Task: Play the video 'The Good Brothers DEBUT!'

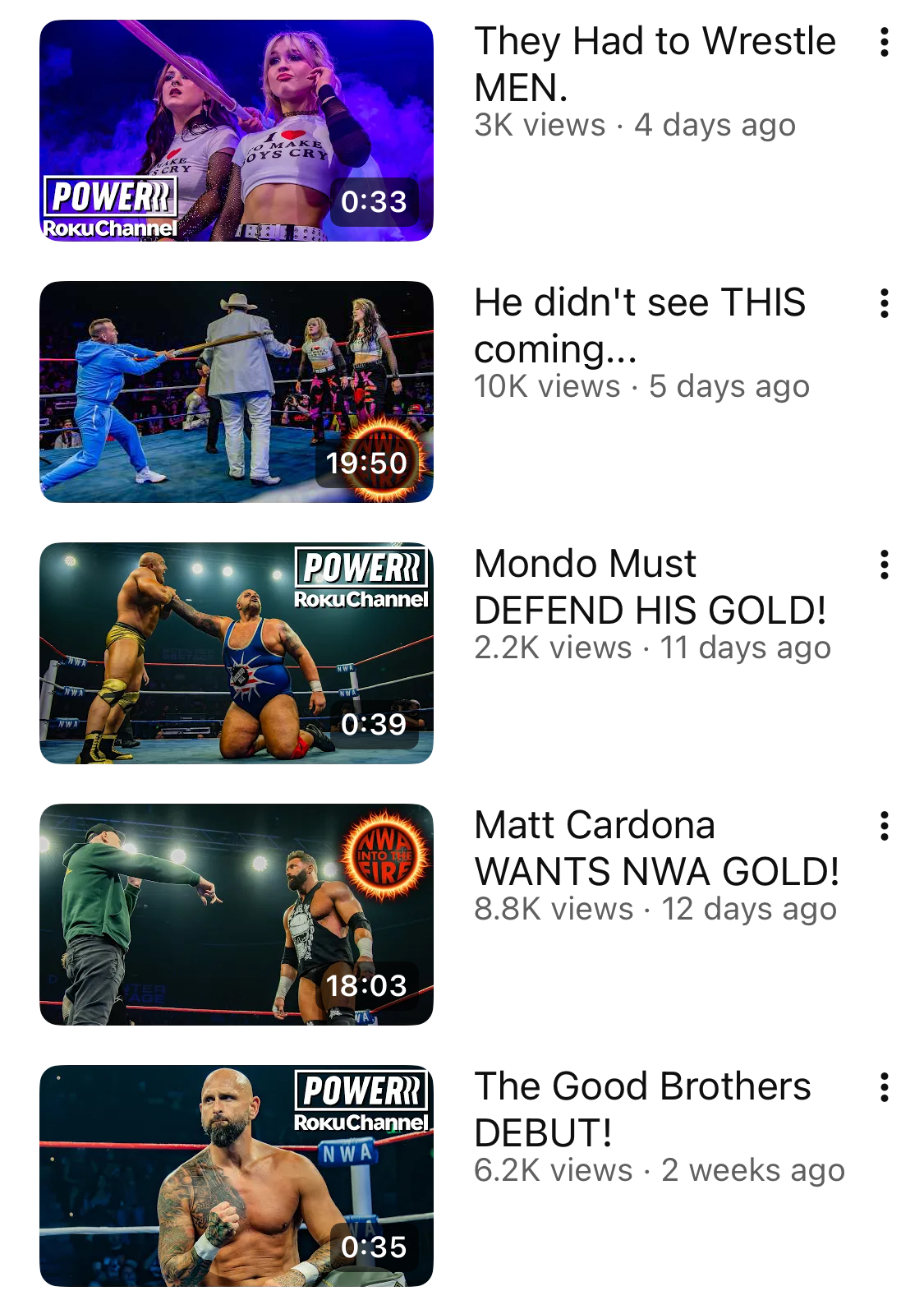Action: tap(237, 1176)
